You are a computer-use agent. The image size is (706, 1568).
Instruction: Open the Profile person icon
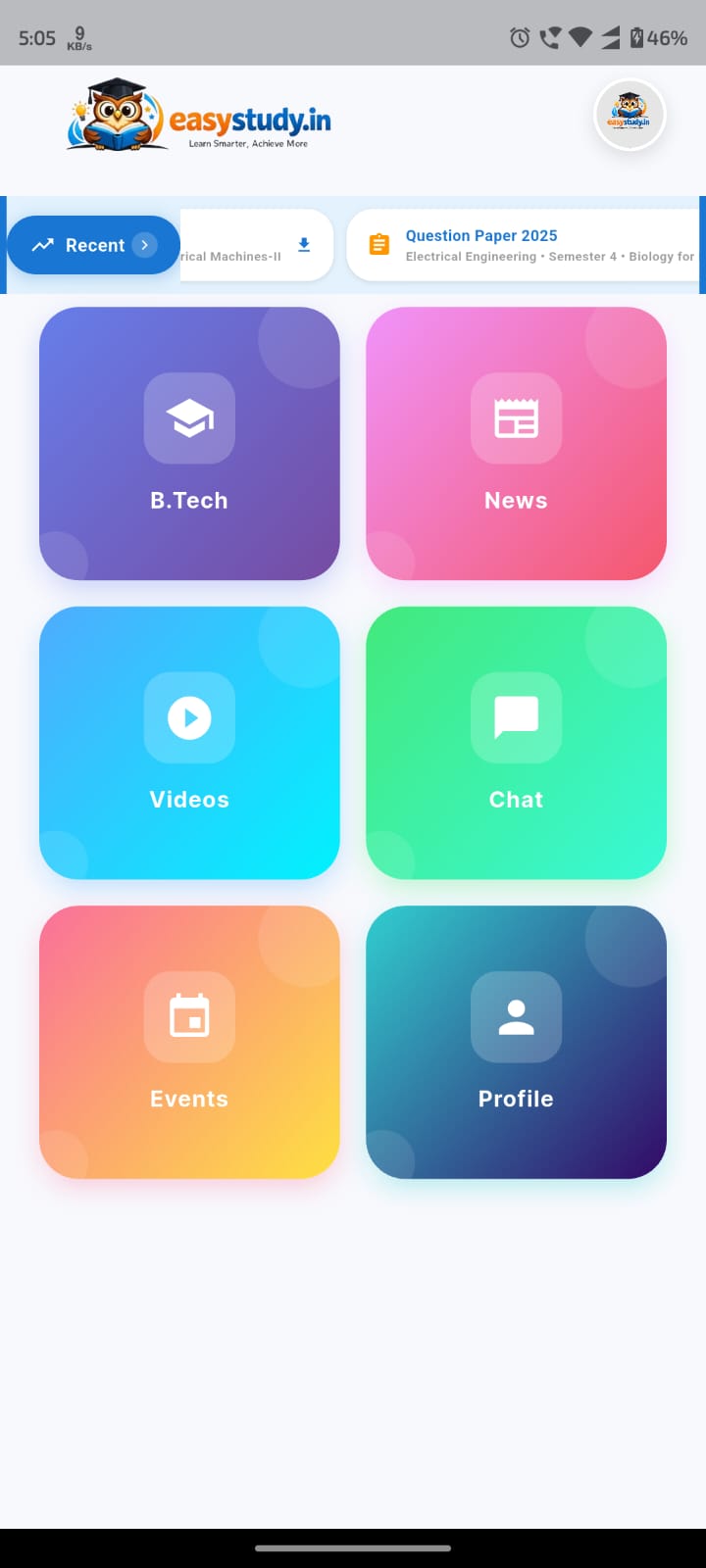(x=516, y=1017)
